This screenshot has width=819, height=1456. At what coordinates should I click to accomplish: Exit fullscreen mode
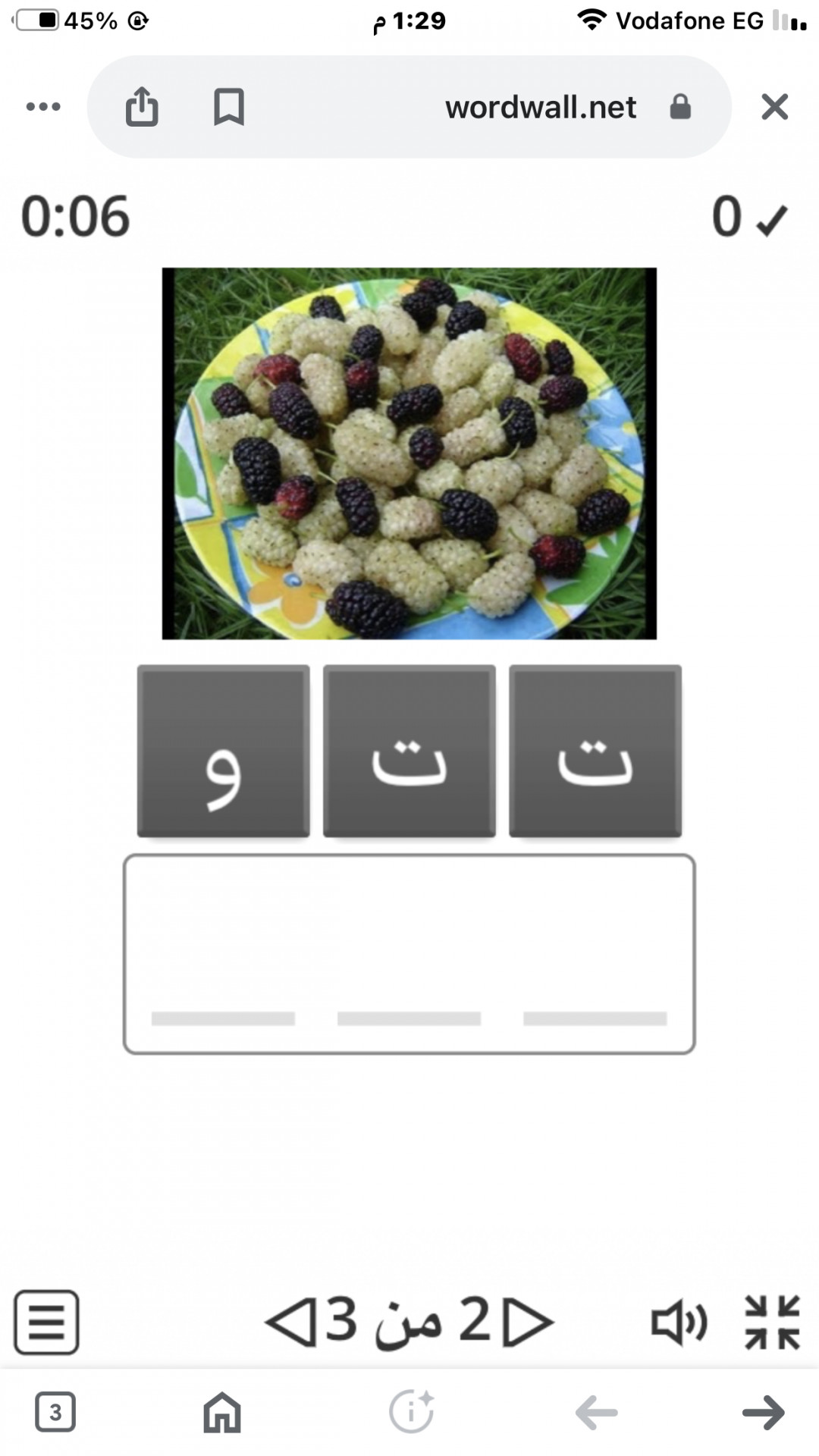click(772, 1323)
